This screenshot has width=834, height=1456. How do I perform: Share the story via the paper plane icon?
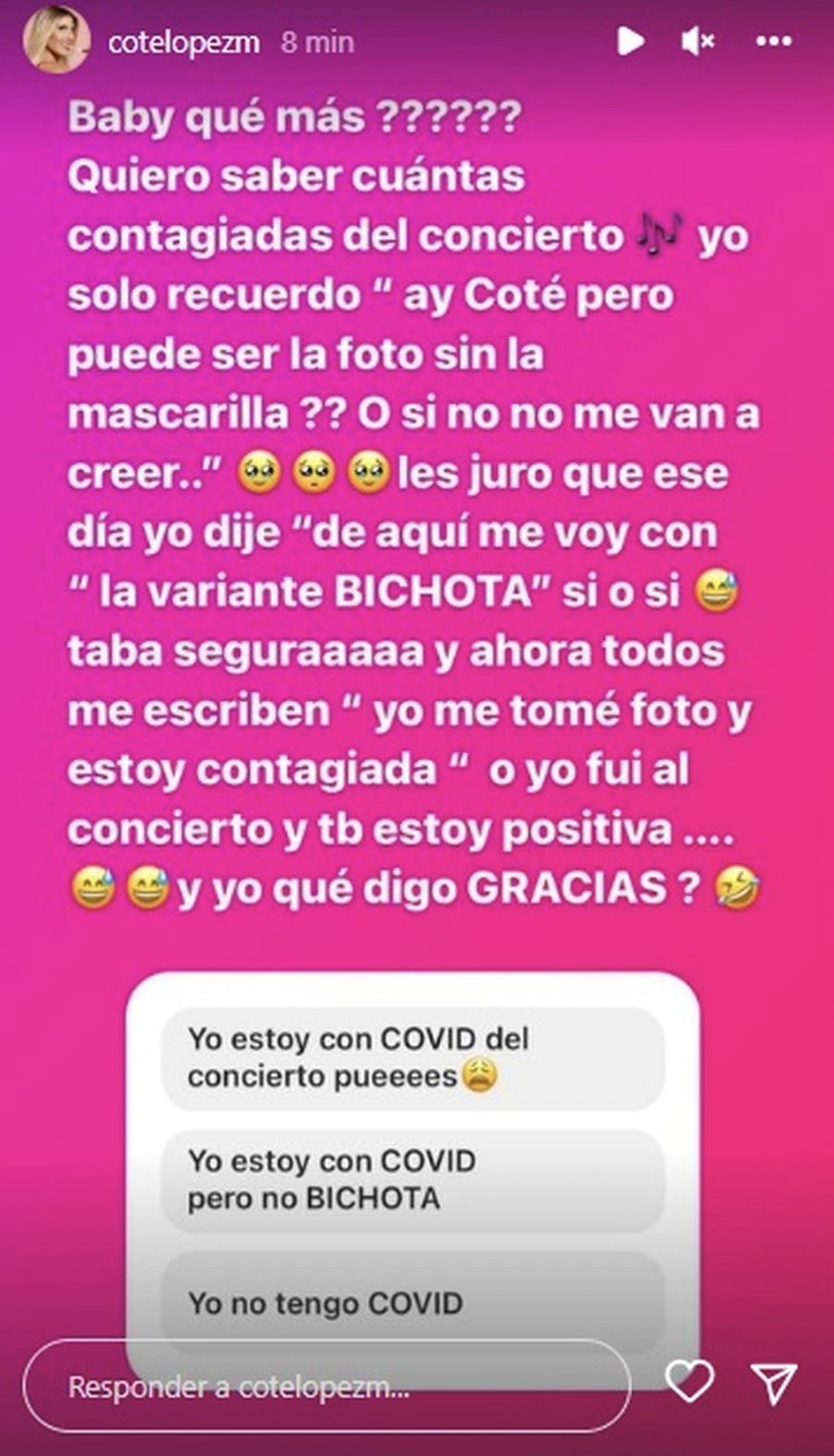point(773,1383)
